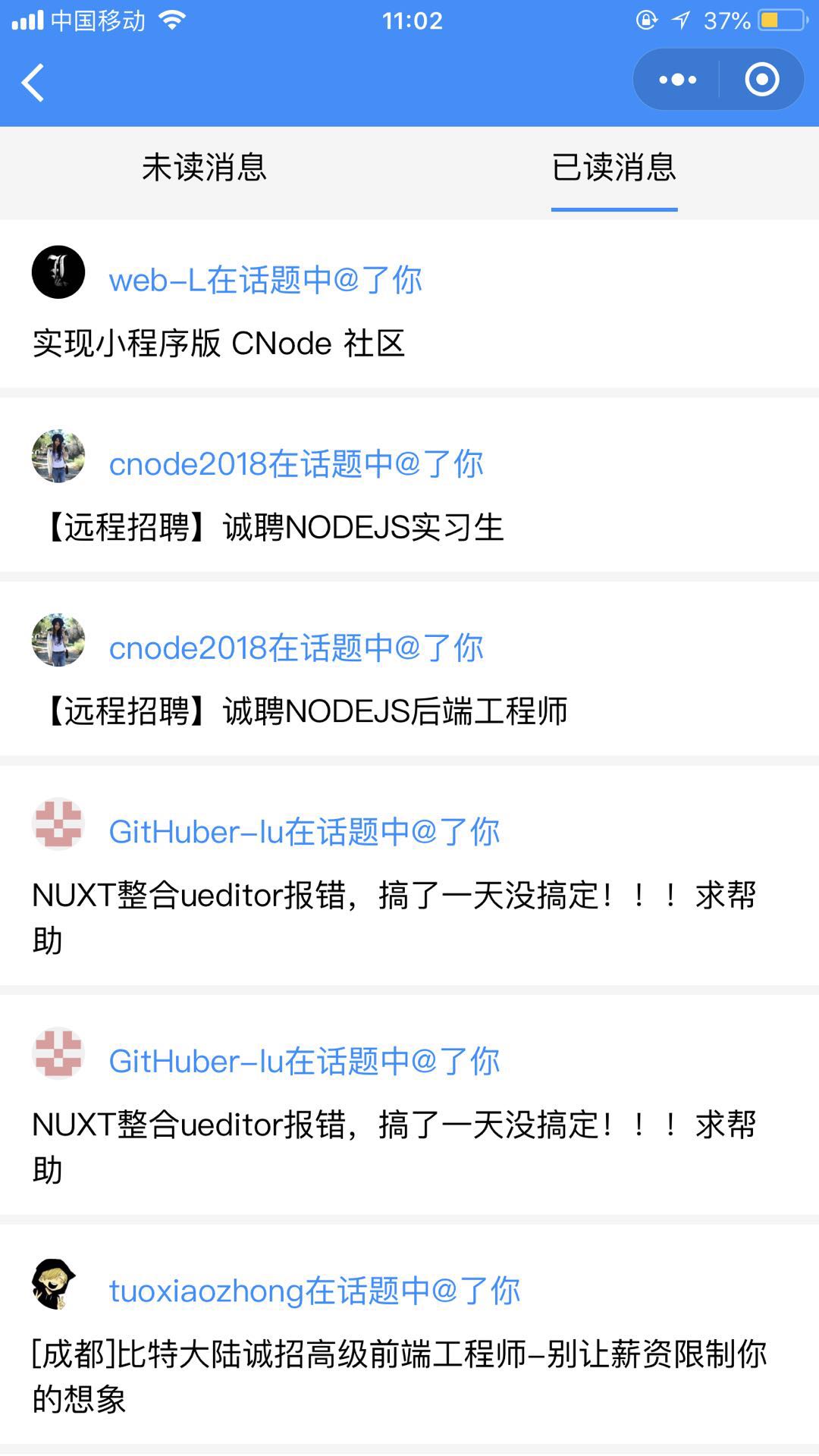Open web-L's mention about 小程序版 CNode 社区
819x1456 pixels.
click(x=218, y=344)
